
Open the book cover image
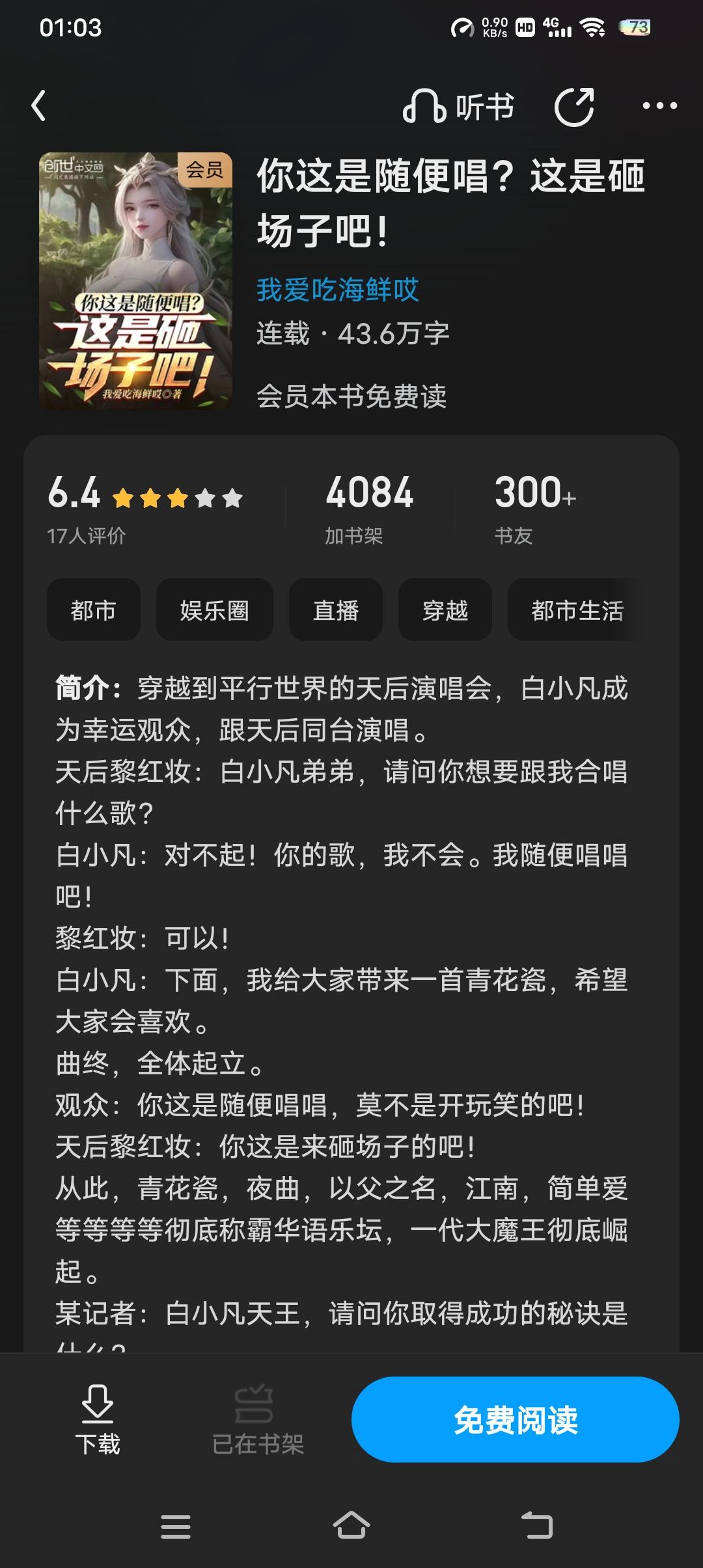[135, 281]
